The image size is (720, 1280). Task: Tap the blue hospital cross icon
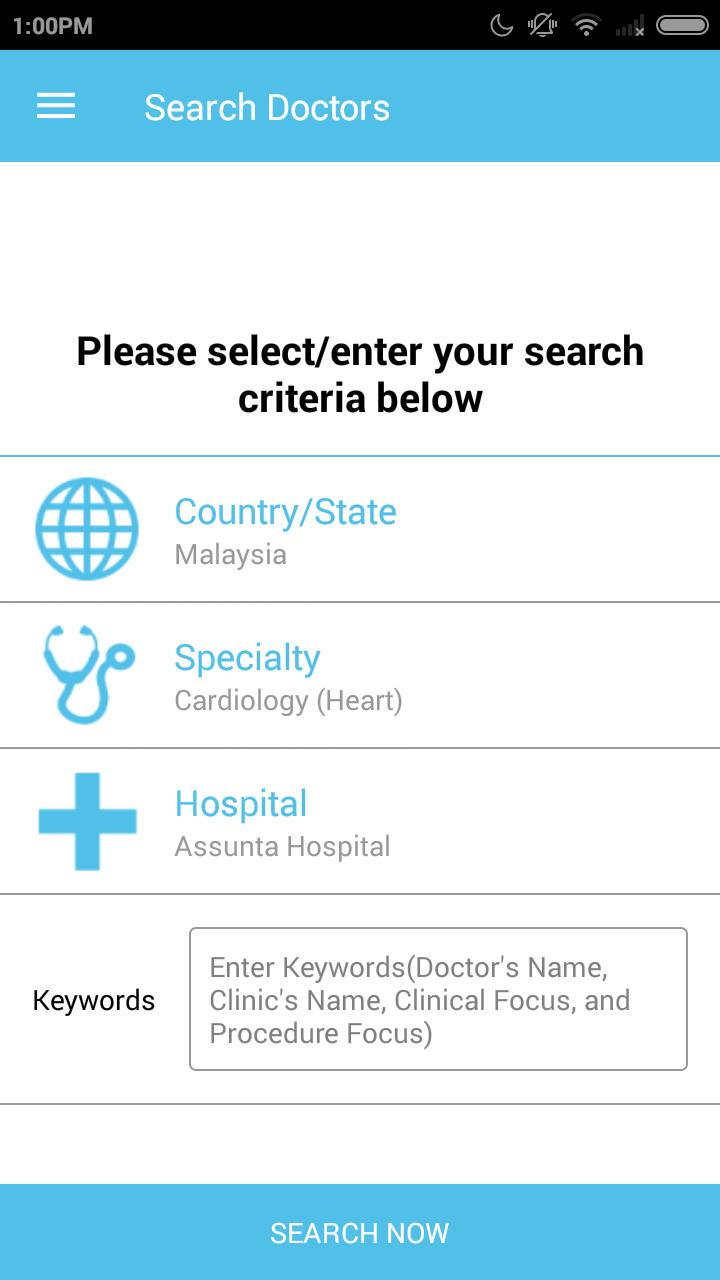pos(86,820)
